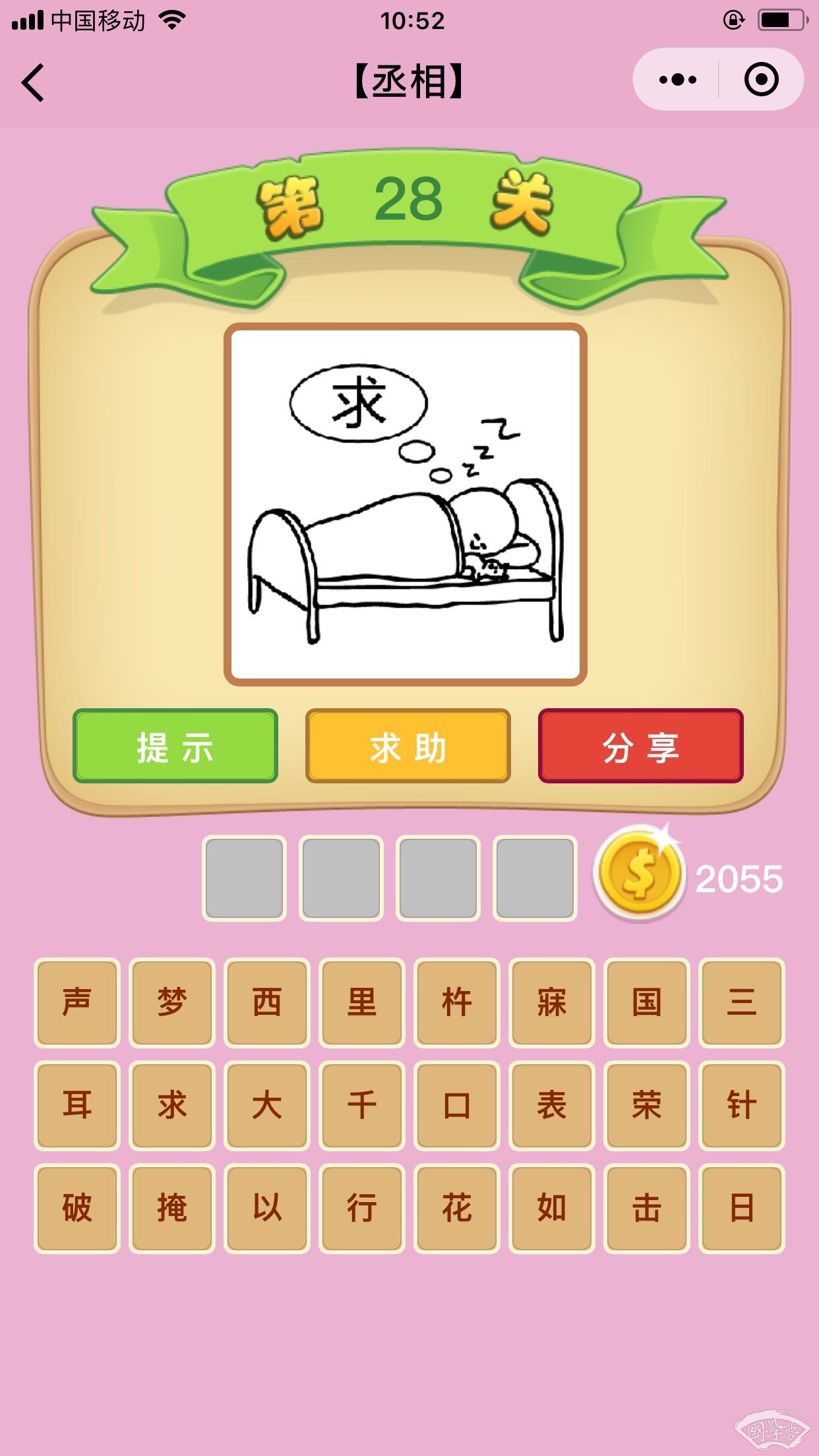
Task: Close the mini program via the circle icon
Action: (761, 80)
